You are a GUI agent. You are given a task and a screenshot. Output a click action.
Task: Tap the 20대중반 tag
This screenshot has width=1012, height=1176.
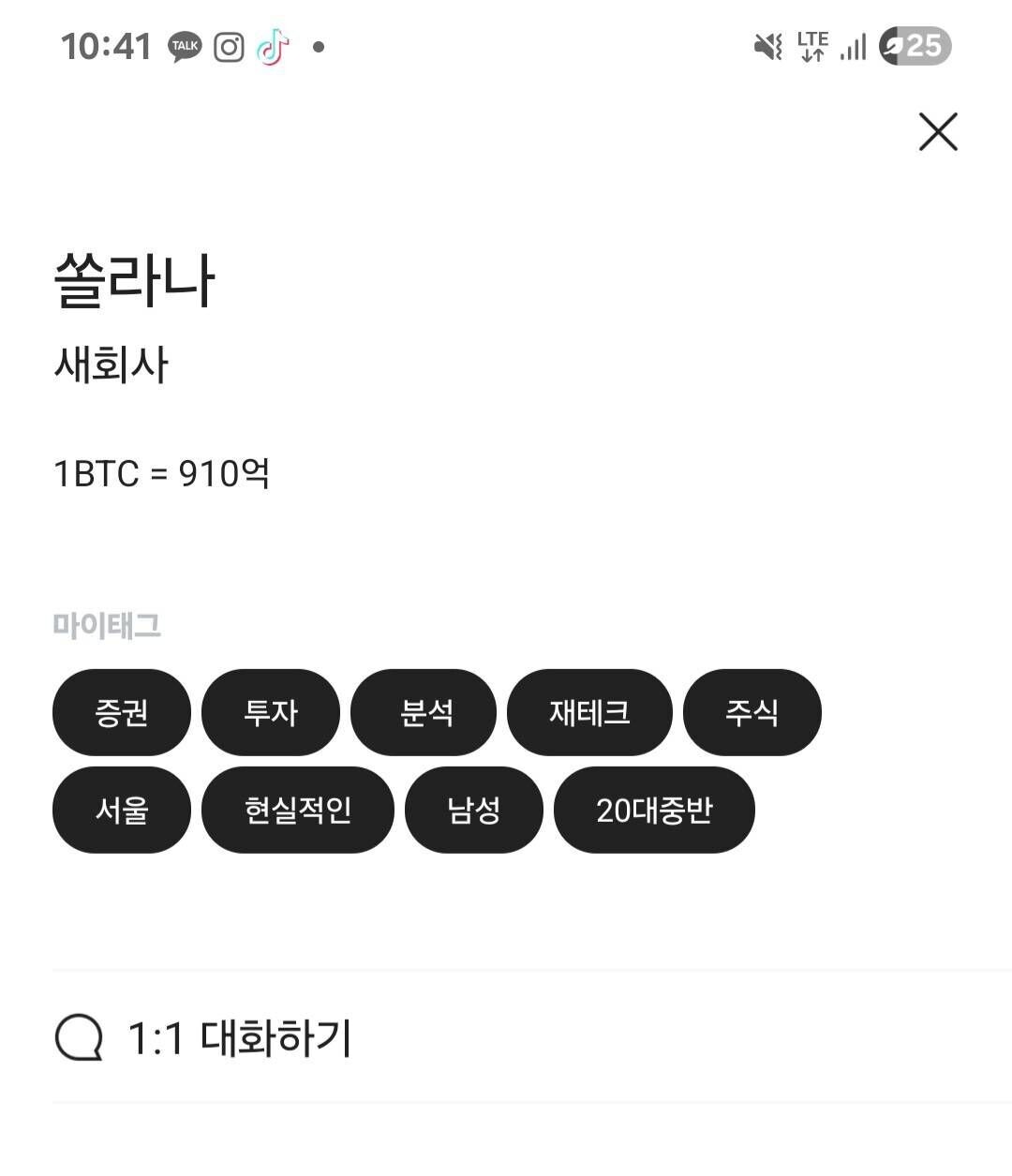[x=653, y=811]
